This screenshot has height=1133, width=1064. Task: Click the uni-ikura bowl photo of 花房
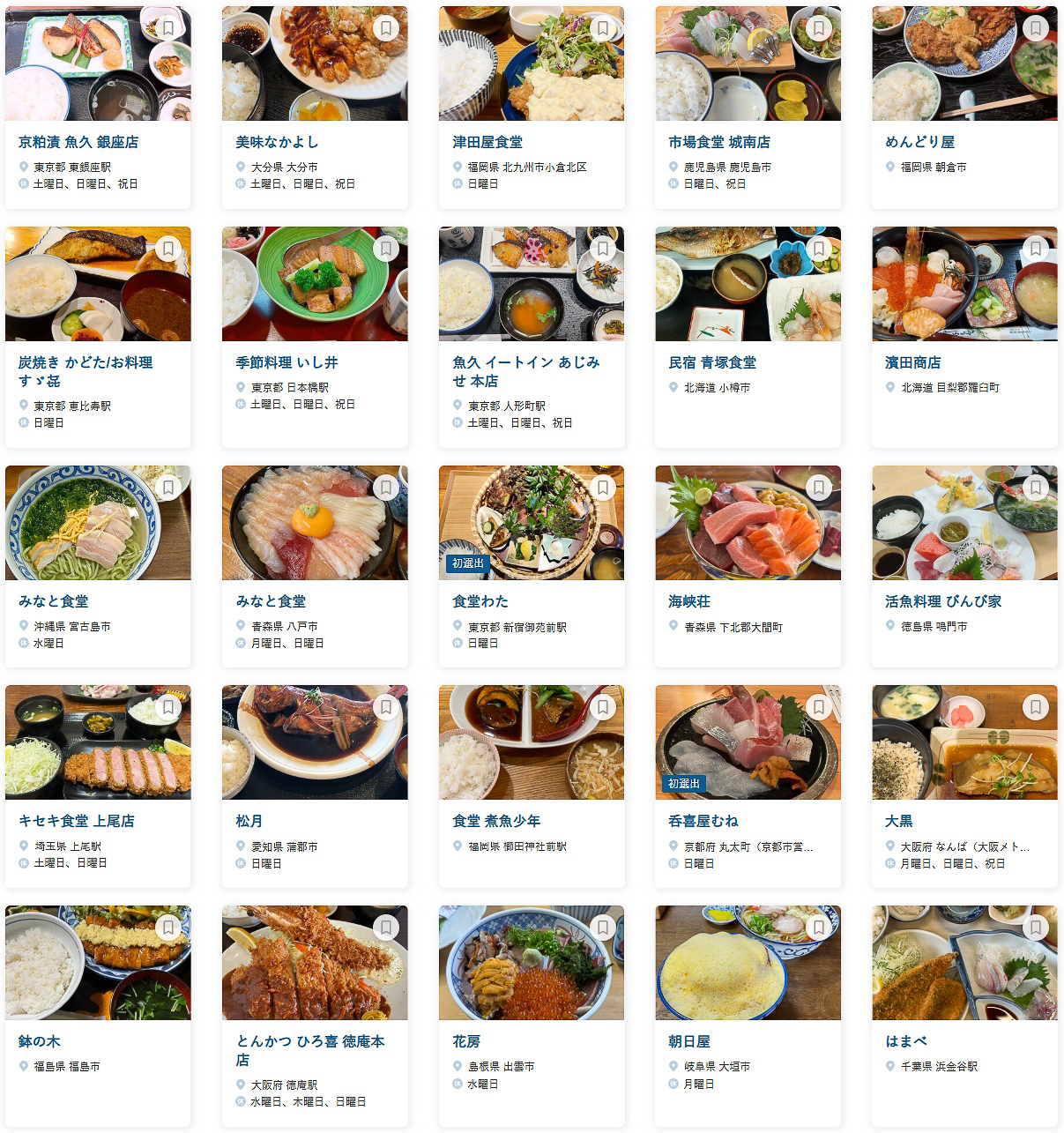[531, 964]
